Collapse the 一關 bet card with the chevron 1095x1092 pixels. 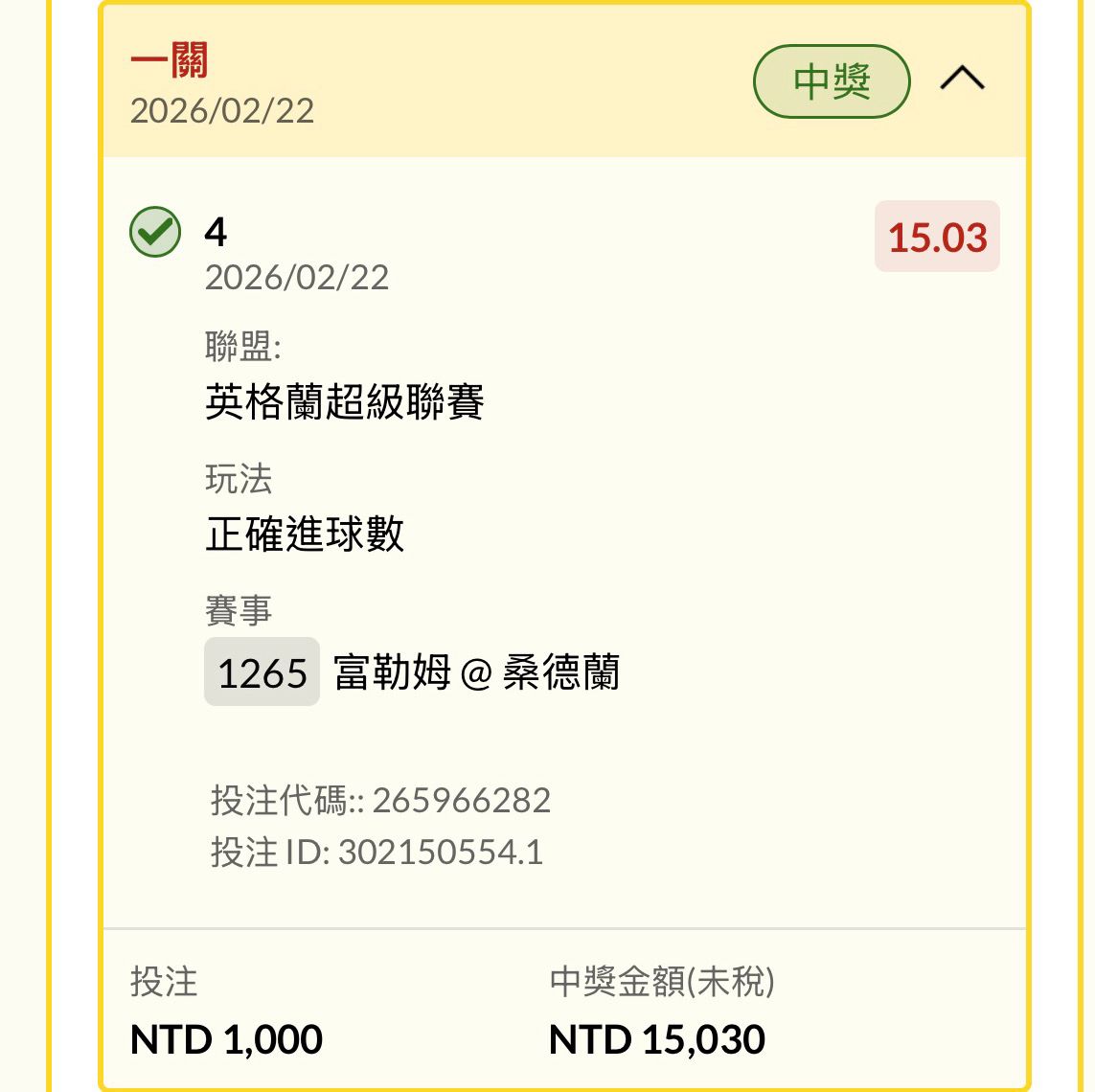tap(962, 80)
